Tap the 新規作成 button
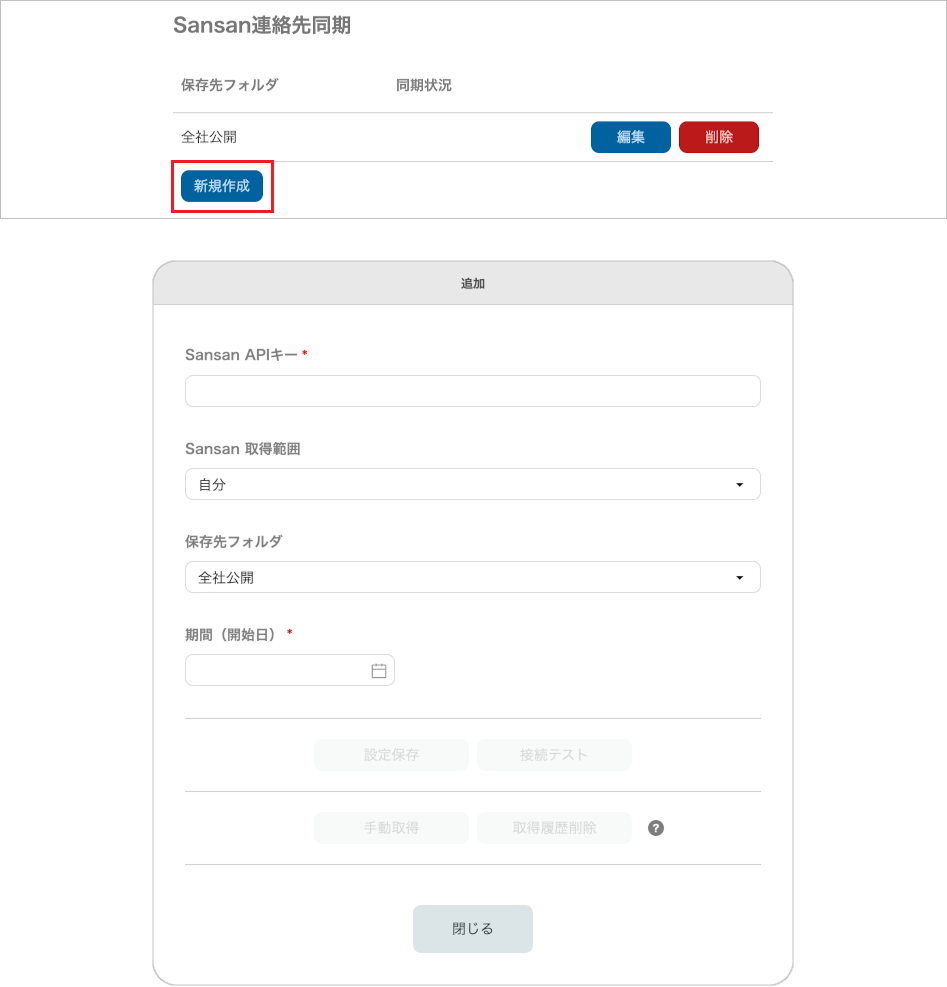Screen dimensions: 947x987 (x=222, y=186)
